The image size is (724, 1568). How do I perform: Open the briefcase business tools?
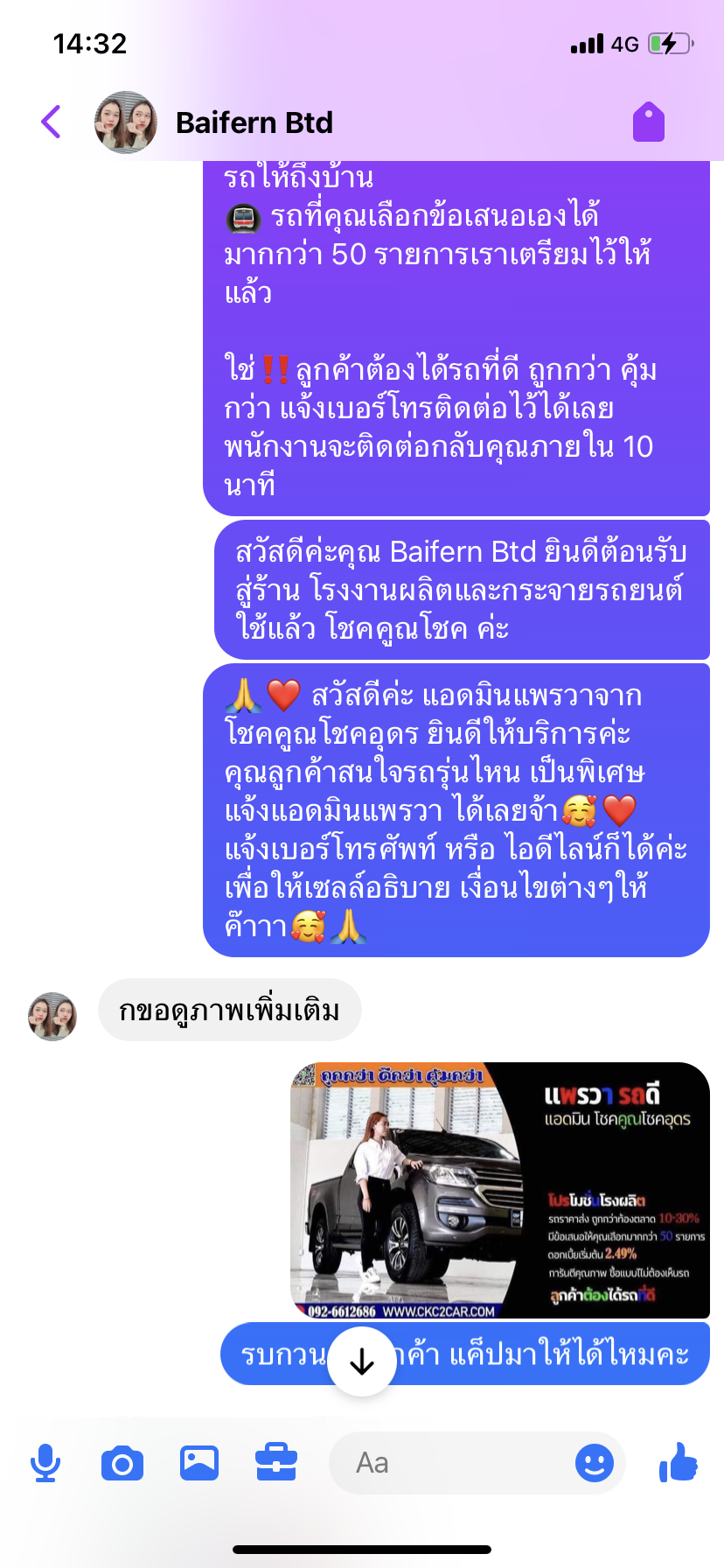[276, 1463]
